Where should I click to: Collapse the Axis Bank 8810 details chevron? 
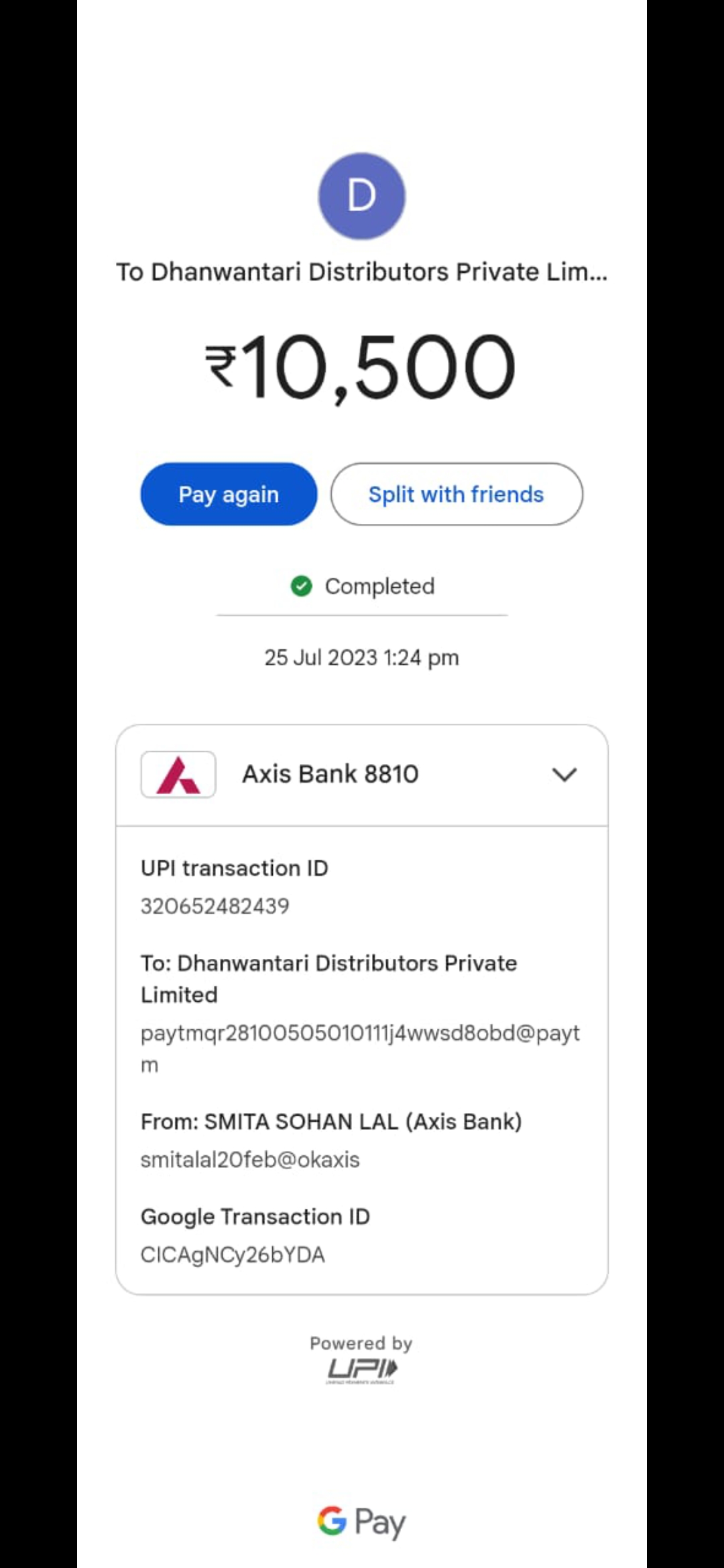tap(564, 775)
